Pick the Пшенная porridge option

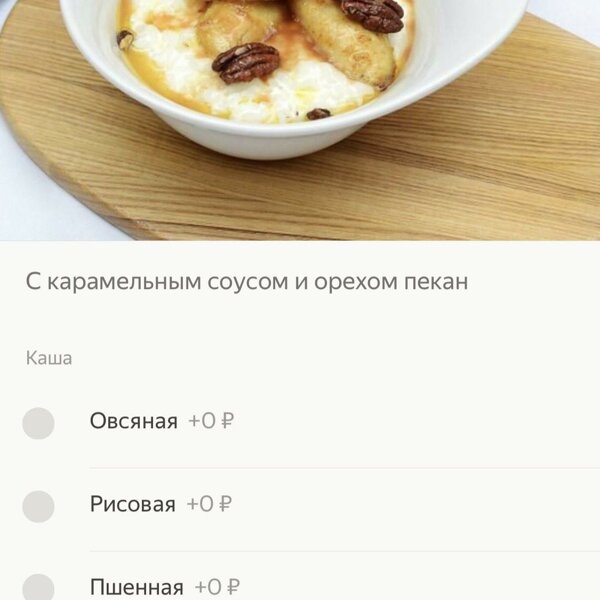(38, 587)
